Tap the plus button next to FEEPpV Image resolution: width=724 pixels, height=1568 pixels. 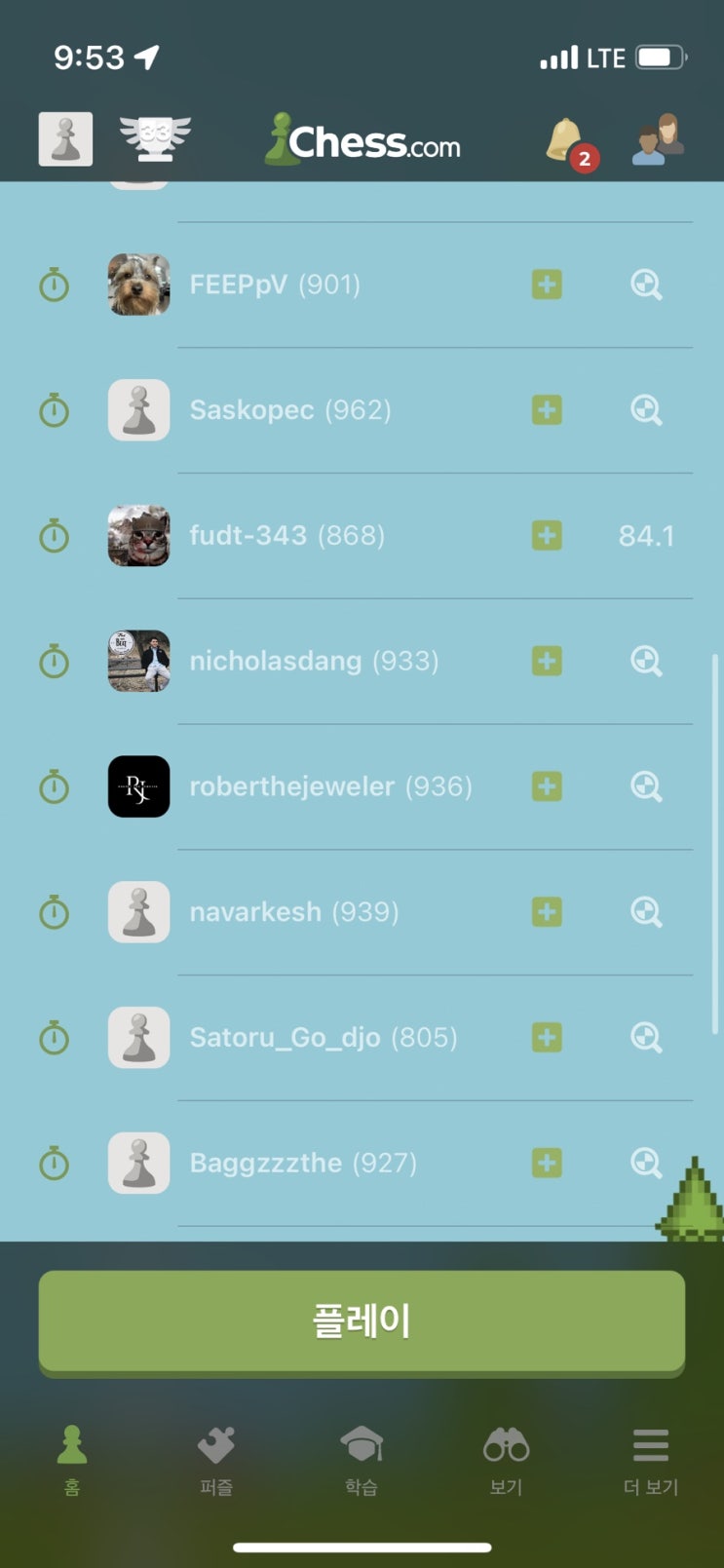(547, 285)
